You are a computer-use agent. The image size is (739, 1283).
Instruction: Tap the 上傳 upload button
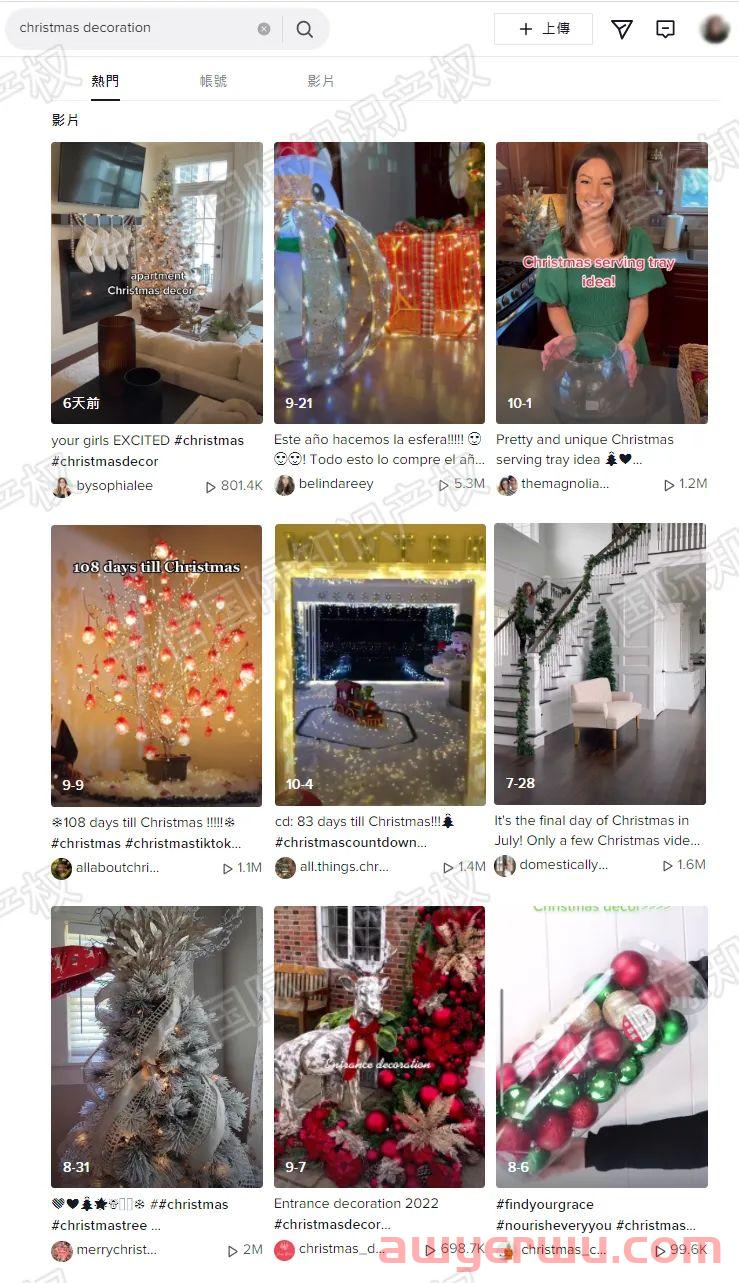(x=543, y=29)
